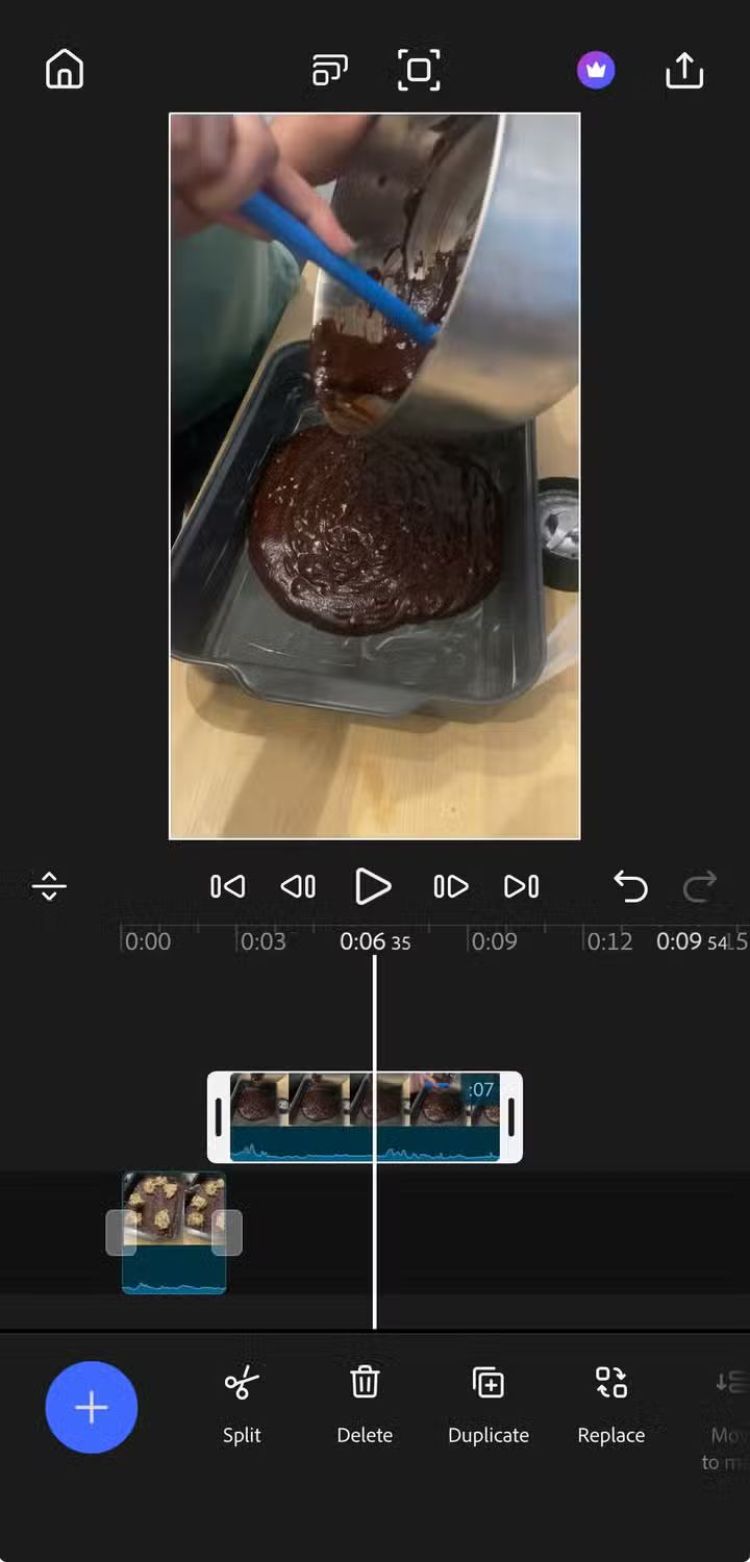Image resolution: width=750 pixels, height=1562 pixels.
Task: Split the clip at playhead
Action: pos(241,1404)
